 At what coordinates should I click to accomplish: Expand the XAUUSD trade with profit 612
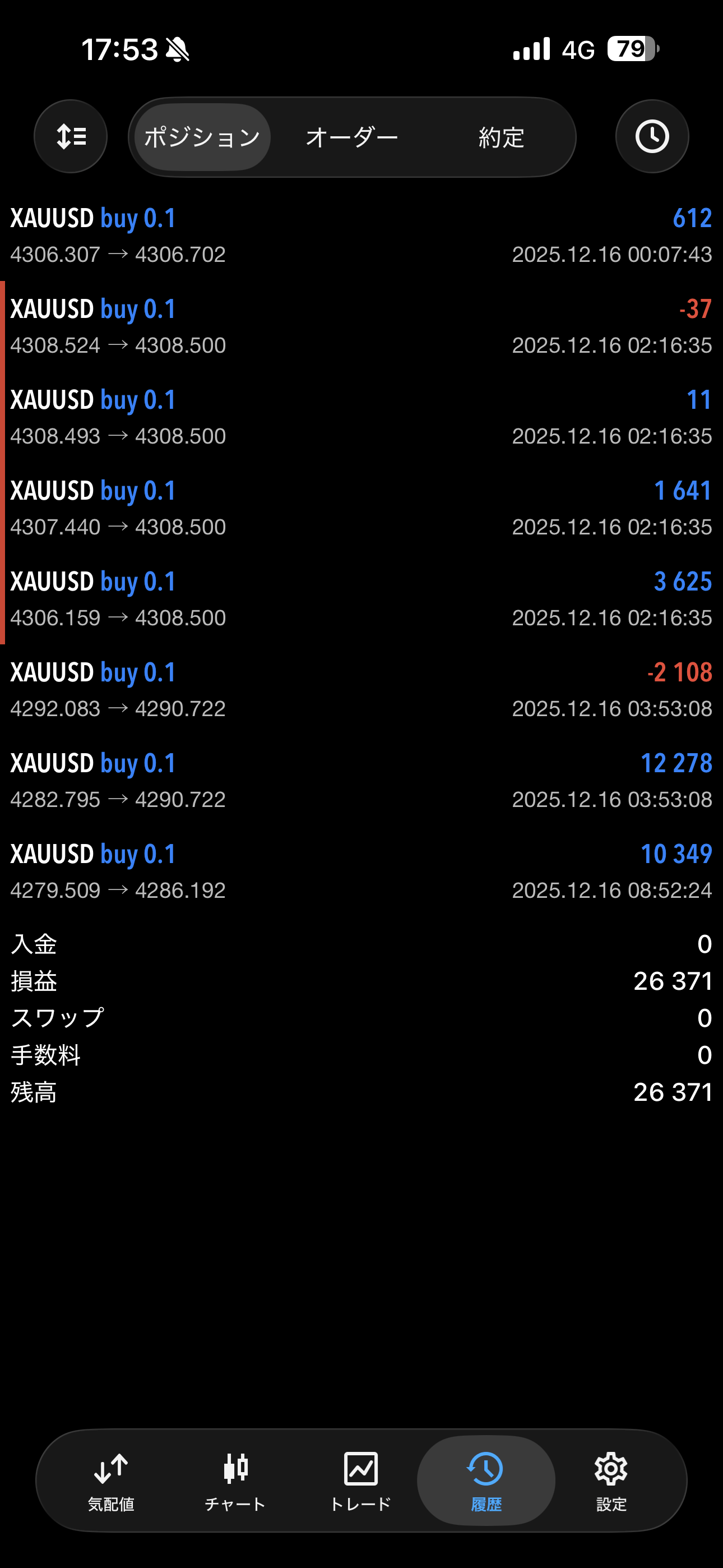[x=361, y=236]
